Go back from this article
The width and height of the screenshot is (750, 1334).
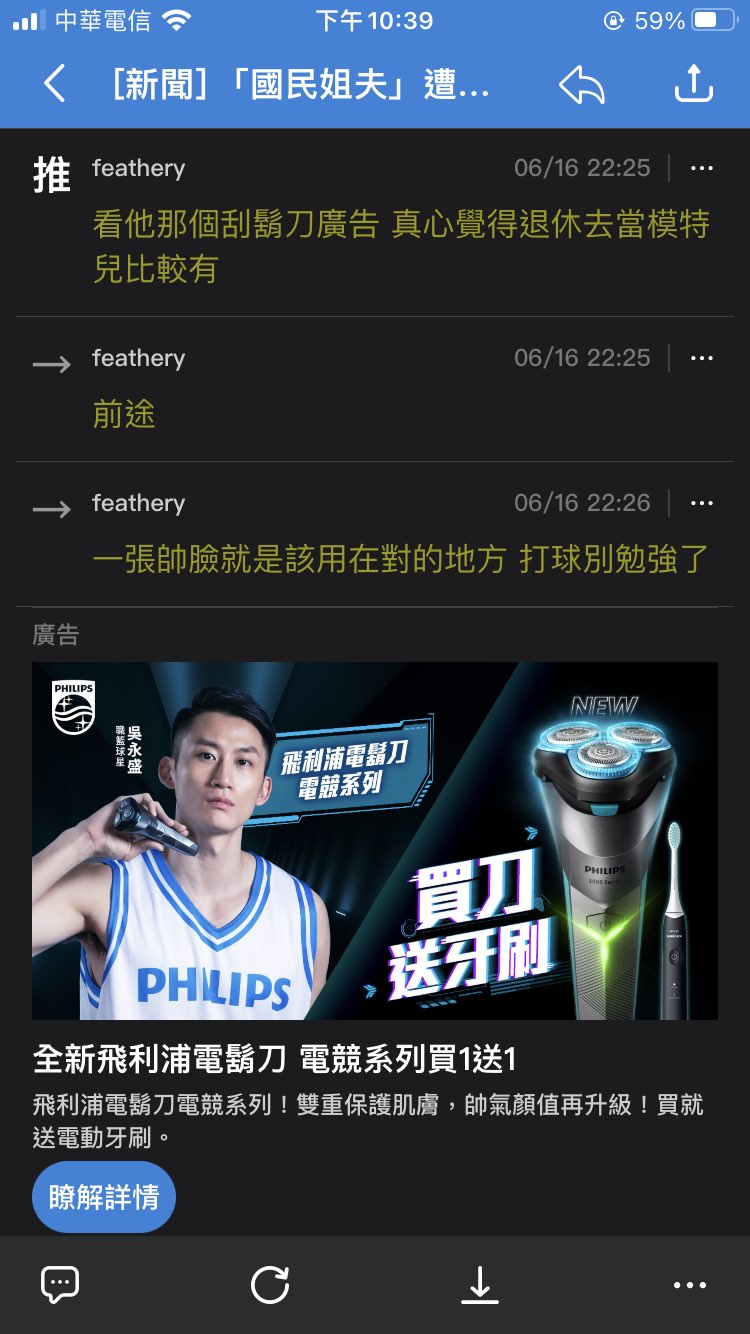pos(55,84)
